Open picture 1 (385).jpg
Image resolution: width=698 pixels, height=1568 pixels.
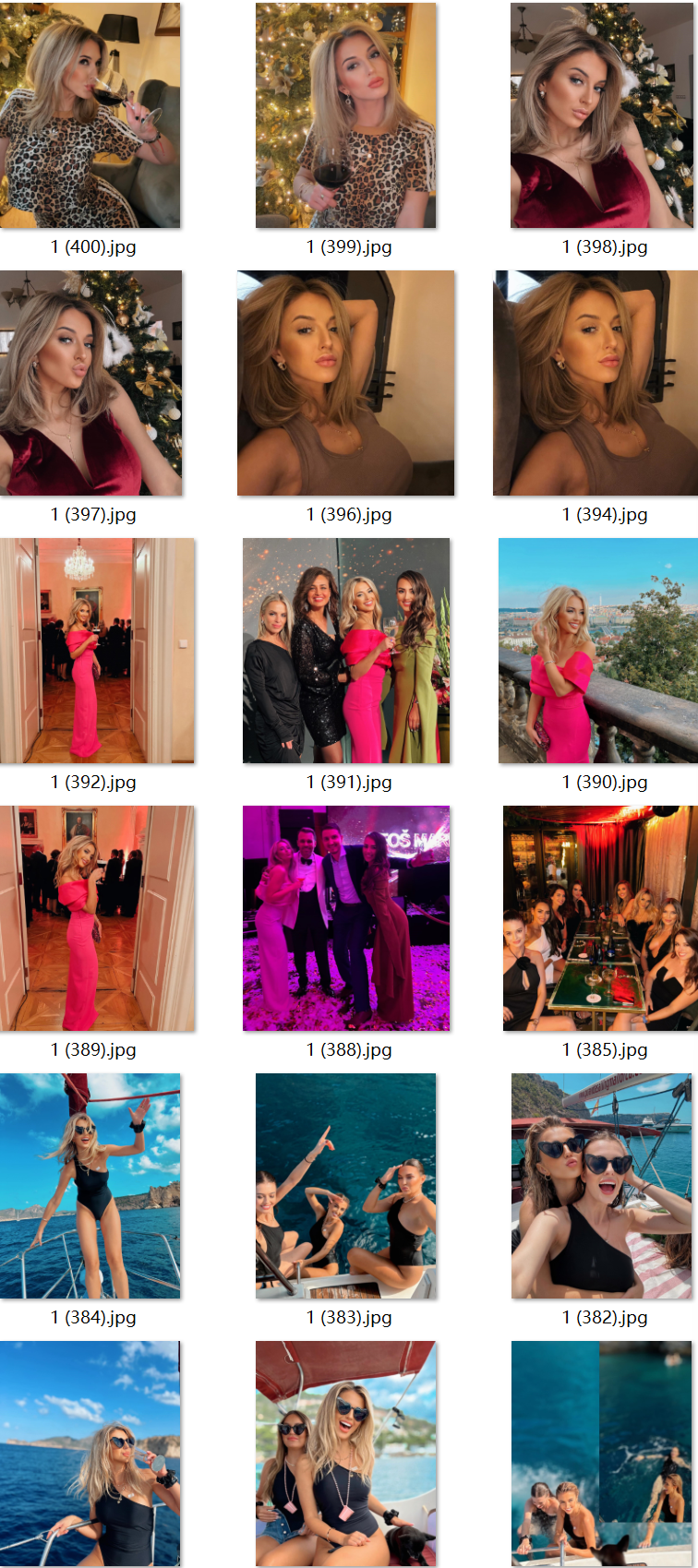click(x=600, y=918)
